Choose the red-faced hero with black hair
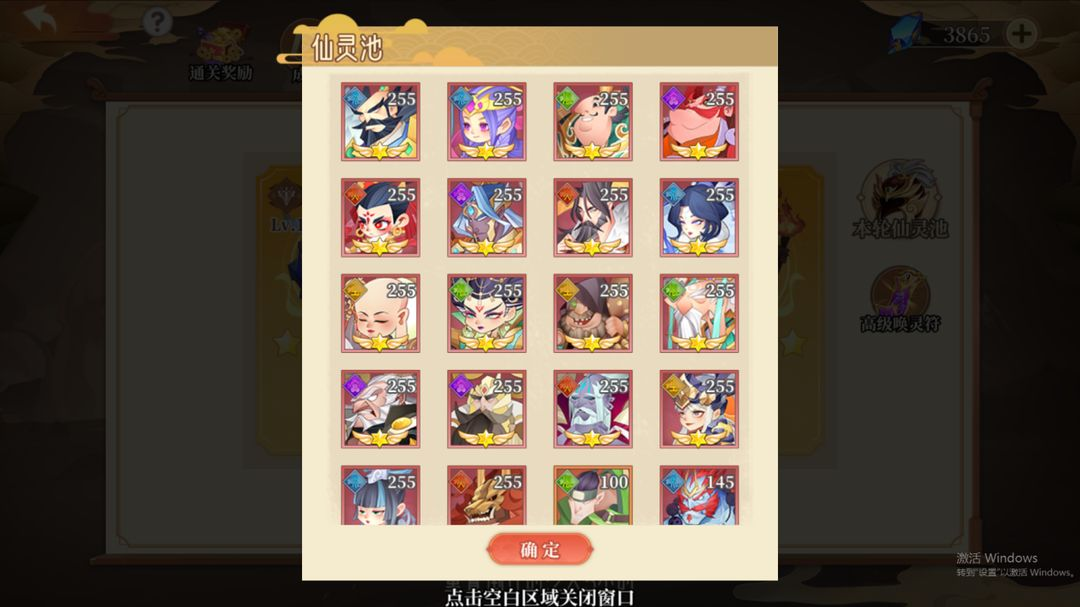Screen dimensions: 1080x607 (x=380, y=217)
